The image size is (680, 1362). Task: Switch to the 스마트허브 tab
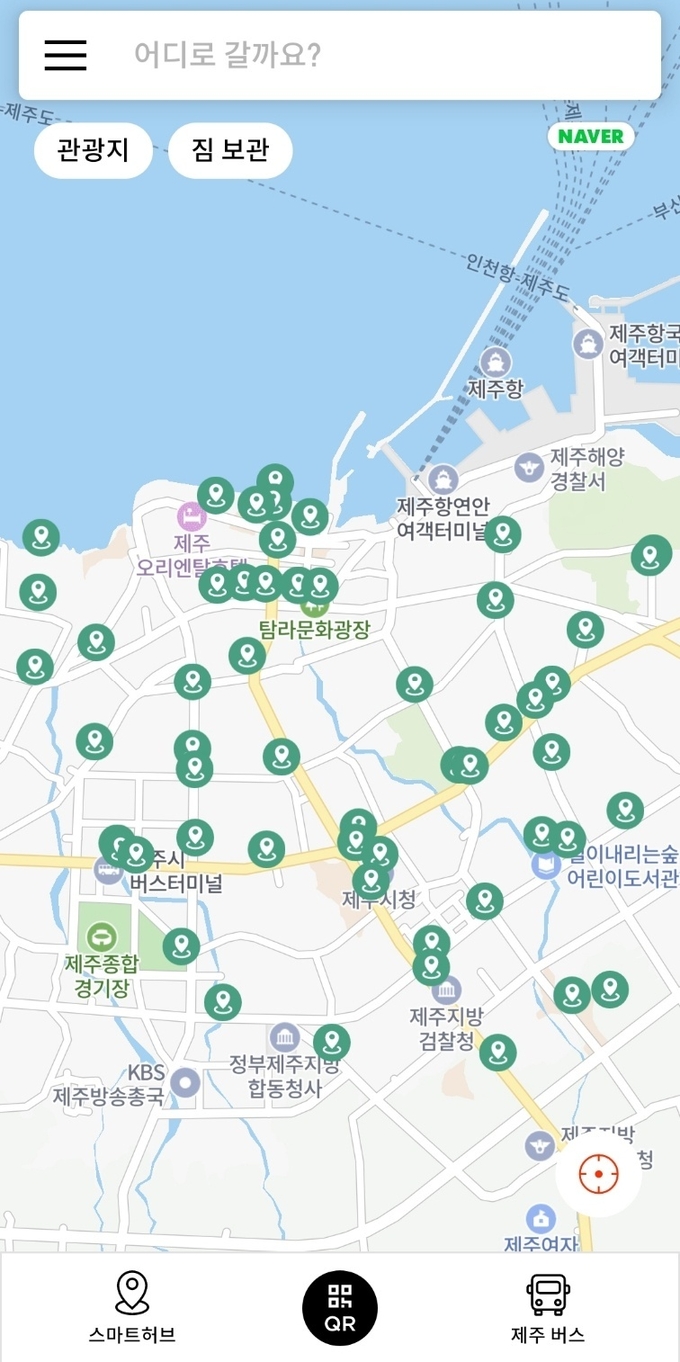tap(131, 1306)
